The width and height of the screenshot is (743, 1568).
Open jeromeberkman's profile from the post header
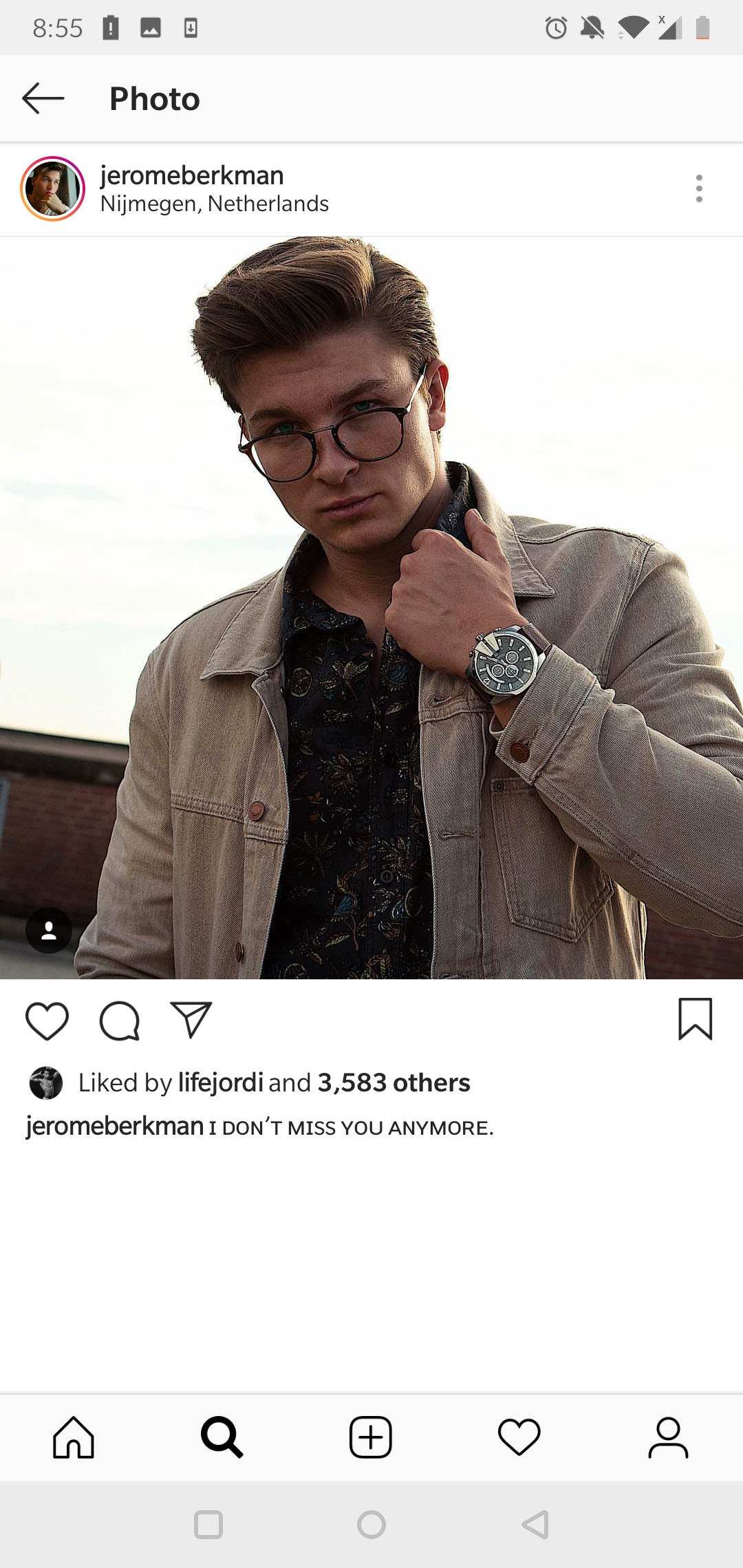click(x=191, y=175)
